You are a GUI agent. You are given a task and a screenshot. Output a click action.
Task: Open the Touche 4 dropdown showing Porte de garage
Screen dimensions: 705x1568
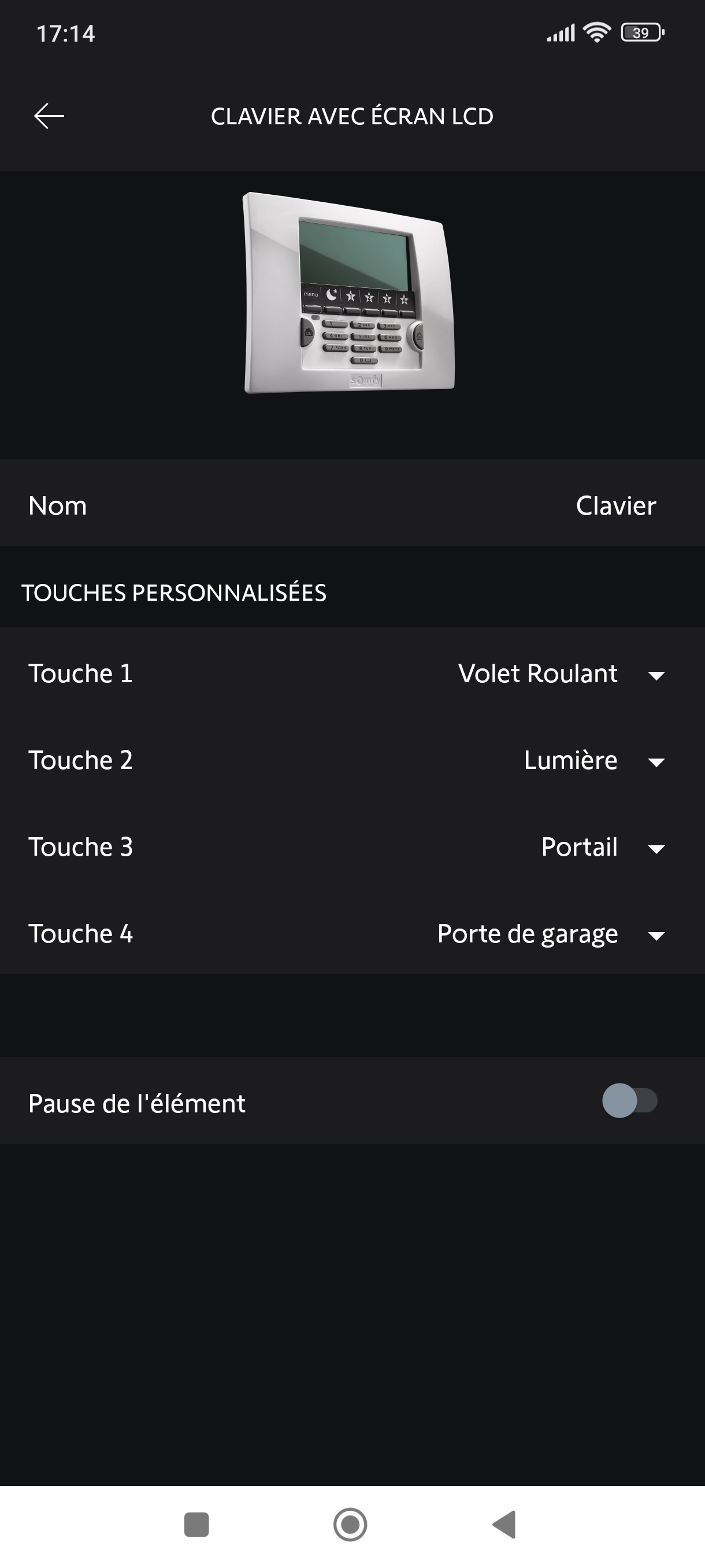[552, 934]
